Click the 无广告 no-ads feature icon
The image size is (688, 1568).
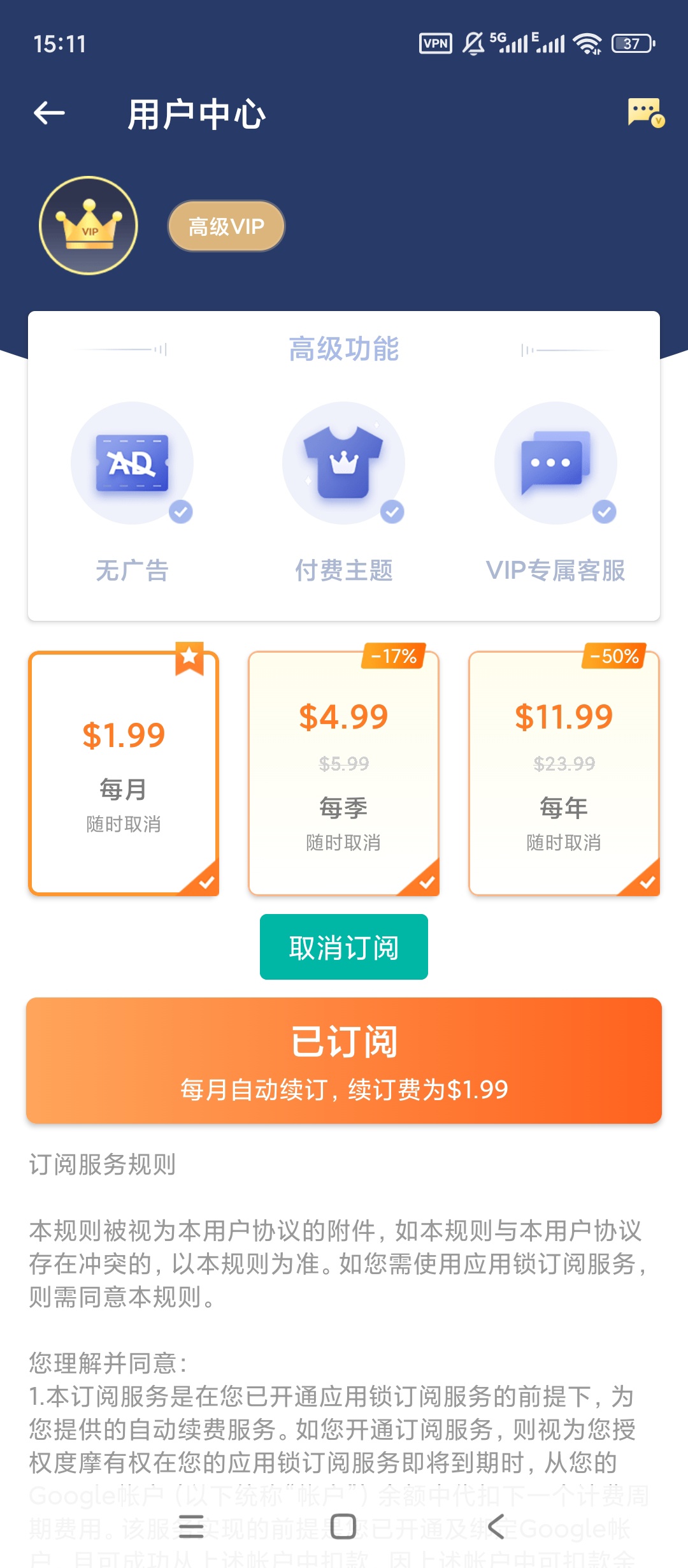tap(132, 462)
